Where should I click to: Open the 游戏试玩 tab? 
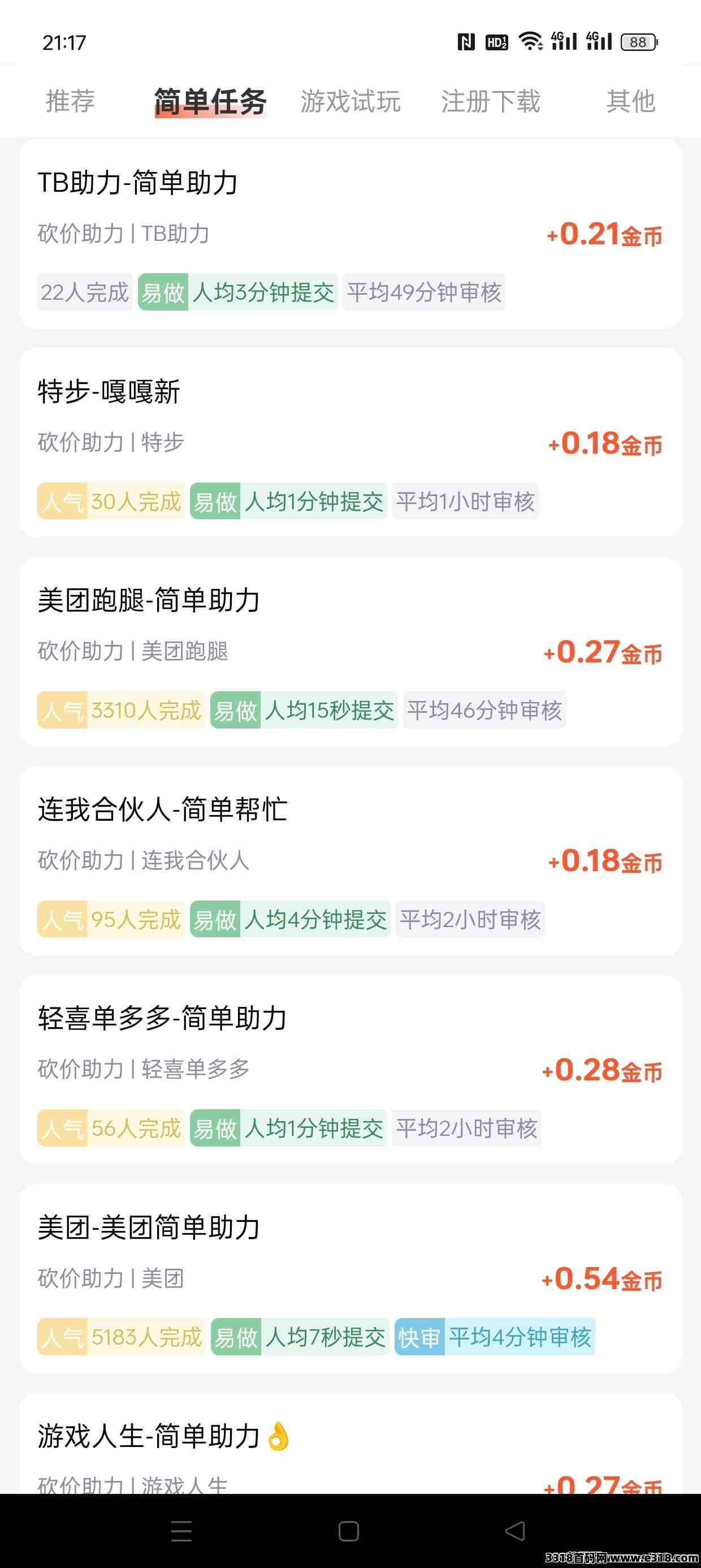point(350,101)
